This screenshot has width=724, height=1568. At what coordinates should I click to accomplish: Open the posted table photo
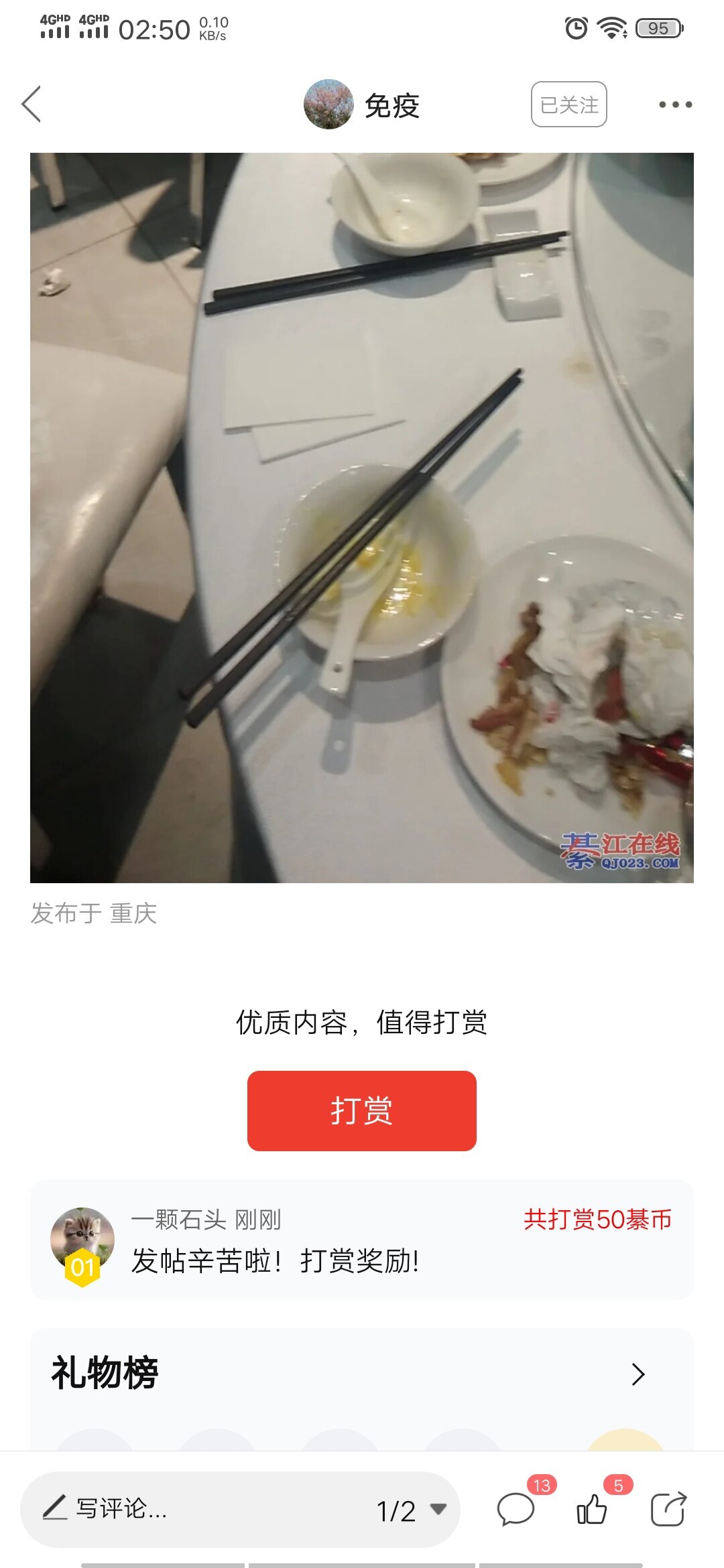point(362,518)
